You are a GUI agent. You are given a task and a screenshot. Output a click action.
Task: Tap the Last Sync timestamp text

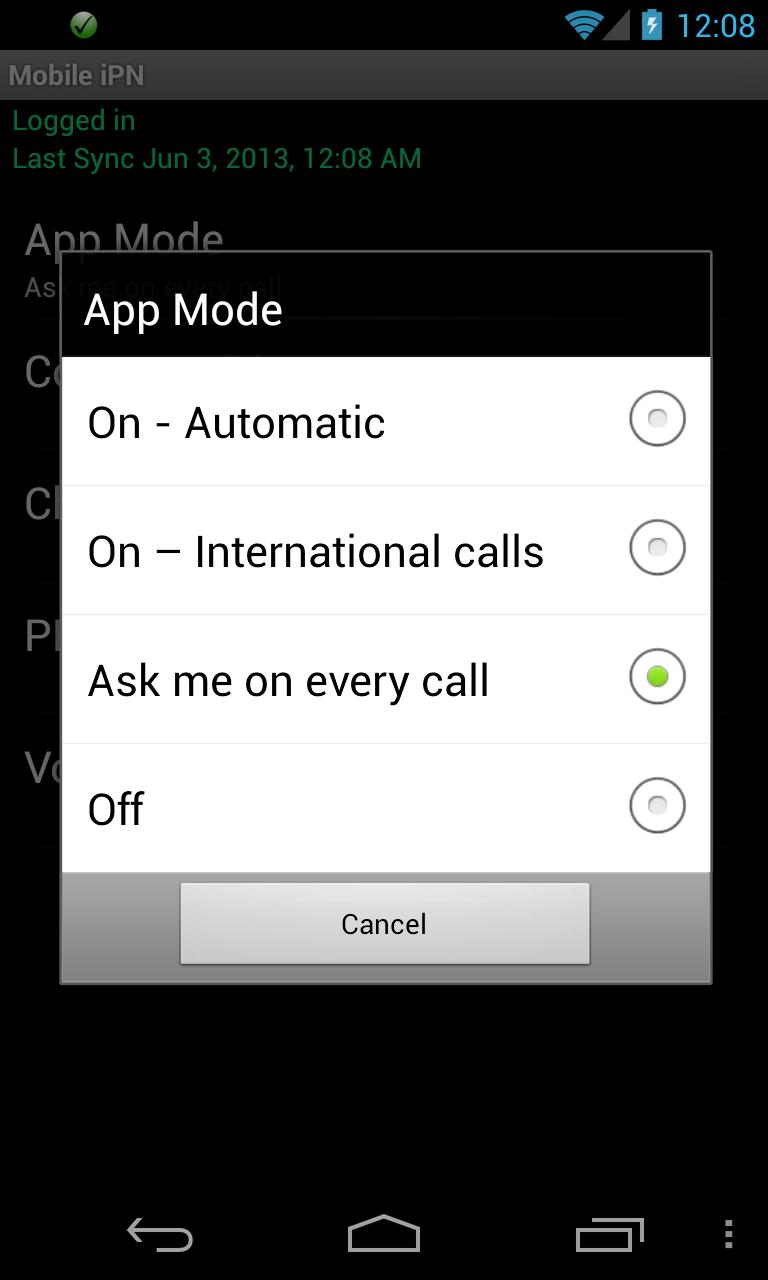click(x=216, y=158)
